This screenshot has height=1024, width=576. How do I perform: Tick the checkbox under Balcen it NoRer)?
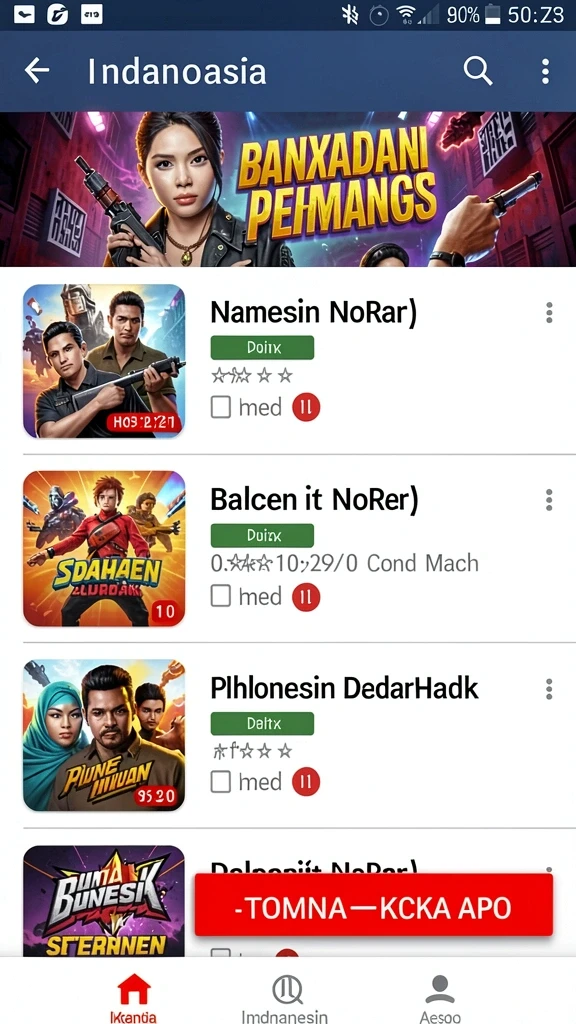click(x=221, y=596)
